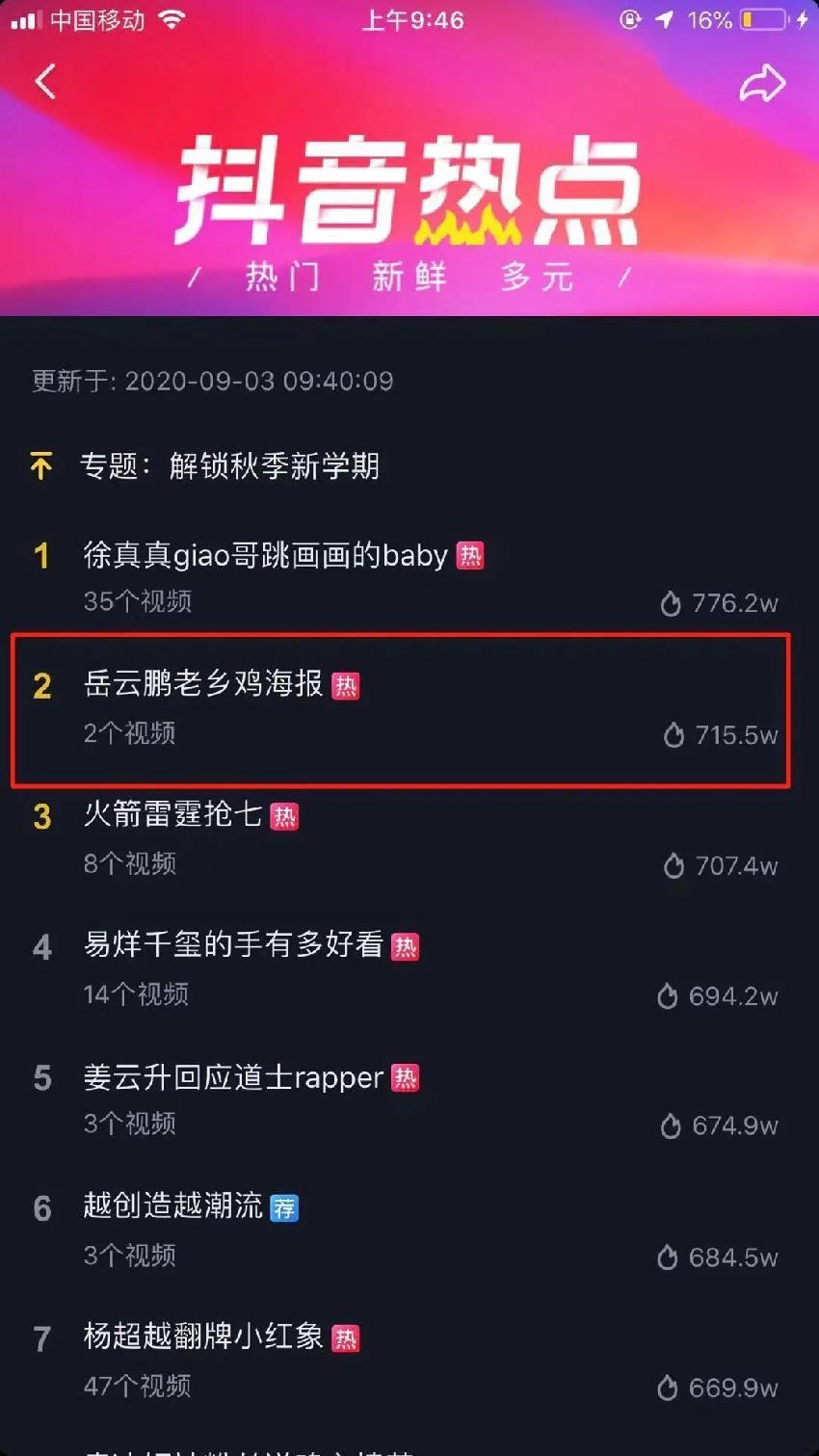The height and width of the screenshot is (1456, 819).
Task: Share the Douyin hot list
Action: coord(762,83)
